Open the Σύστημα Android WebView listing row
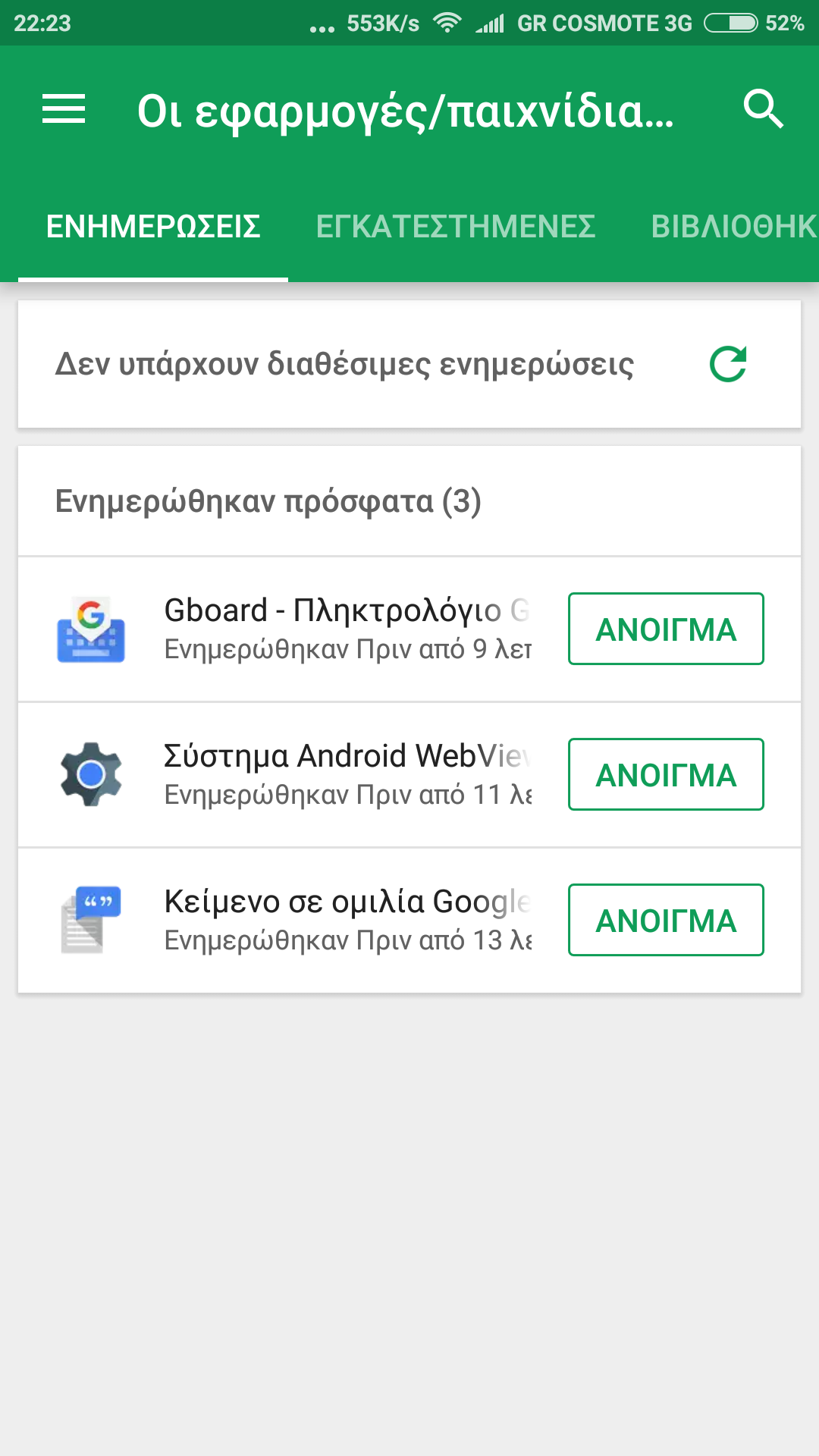Viewport: 819px width, 1456px height. point(303,775)
